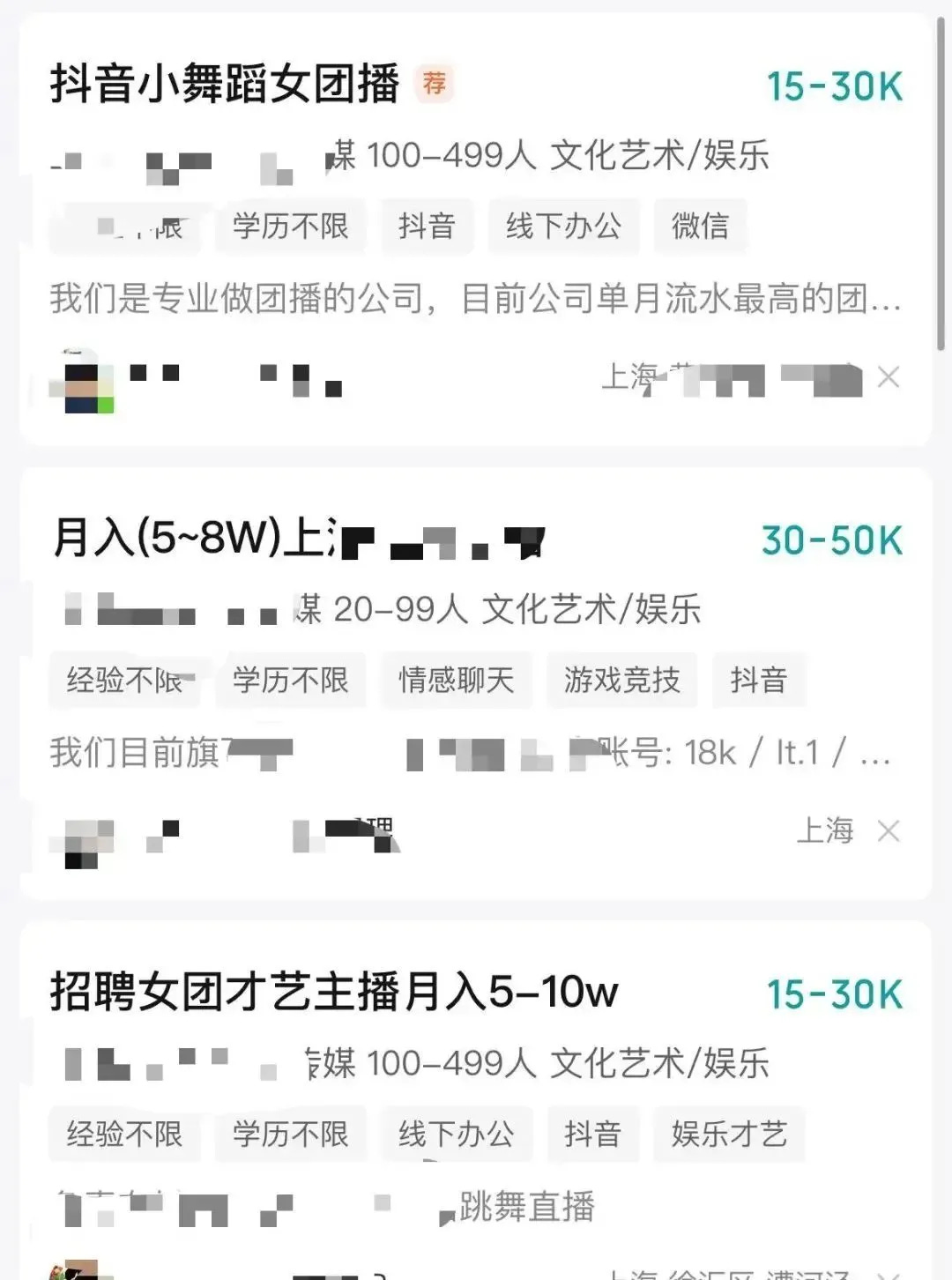Click the 微信 tag on the first job
Screen dimensions: 952x1280
click(699, 227)
